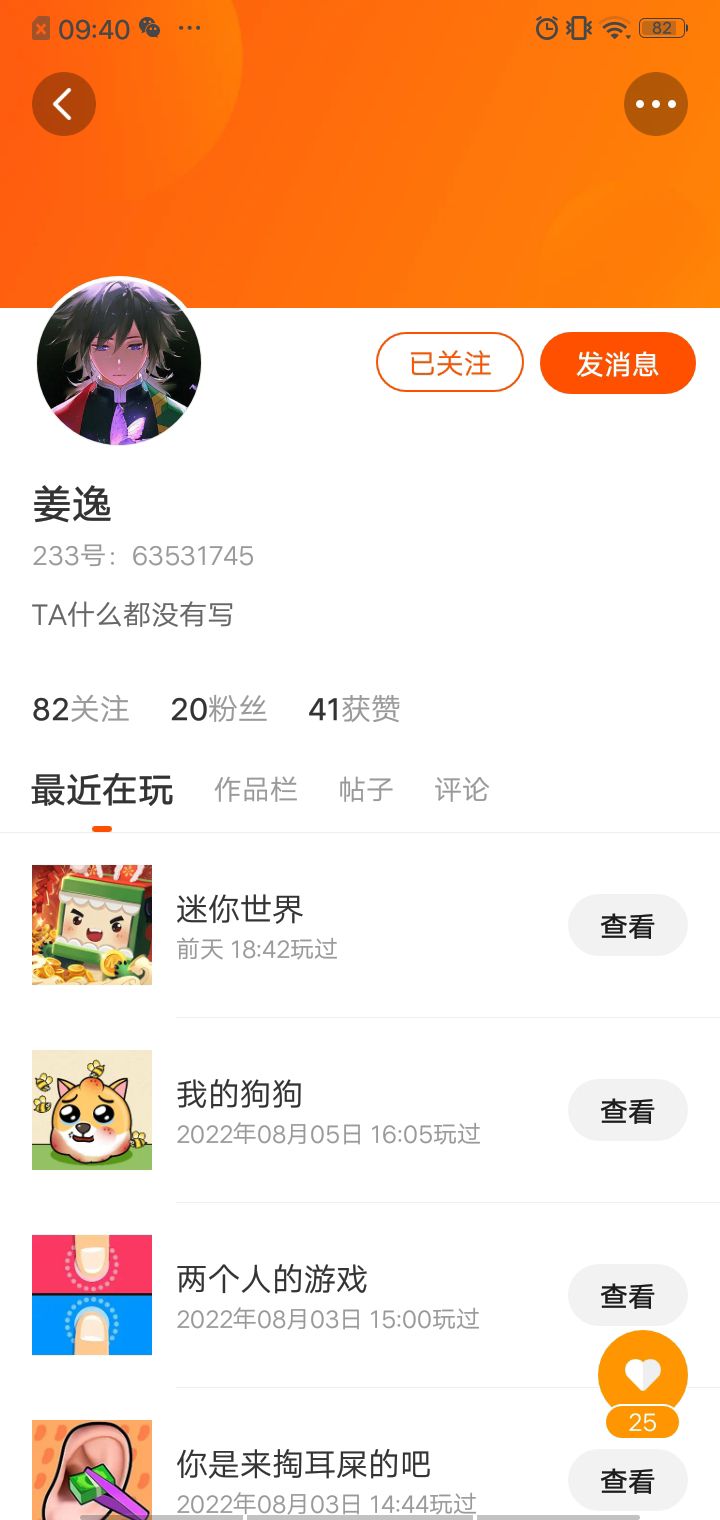Select the 最近在玩 tab
The height and width of the screenshot is (1520, 720).
point(102,790)
